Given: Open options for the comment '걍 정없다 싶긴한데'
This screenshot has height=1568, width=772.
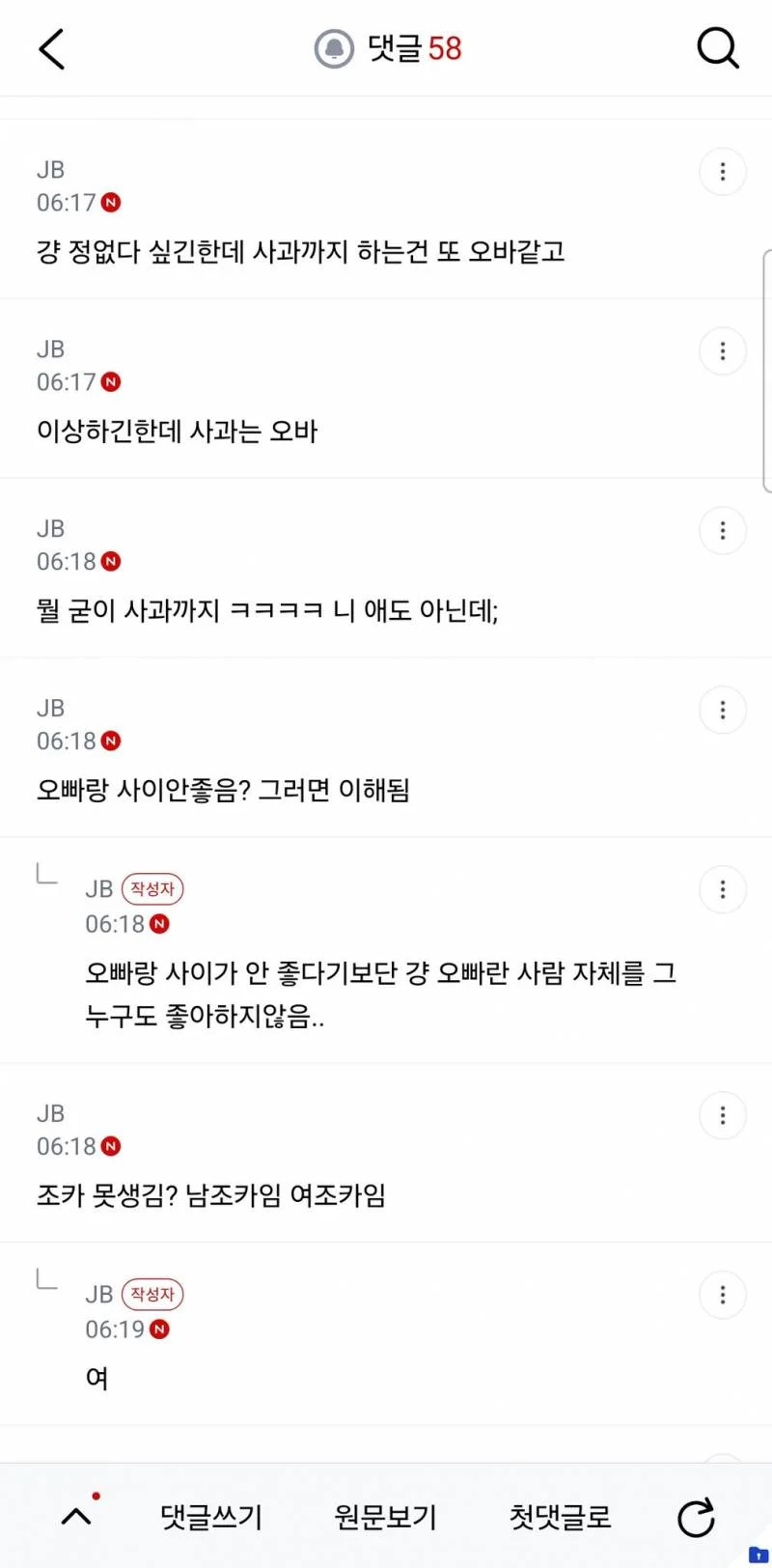Looking at the screenshot, I should click(723, 172).
